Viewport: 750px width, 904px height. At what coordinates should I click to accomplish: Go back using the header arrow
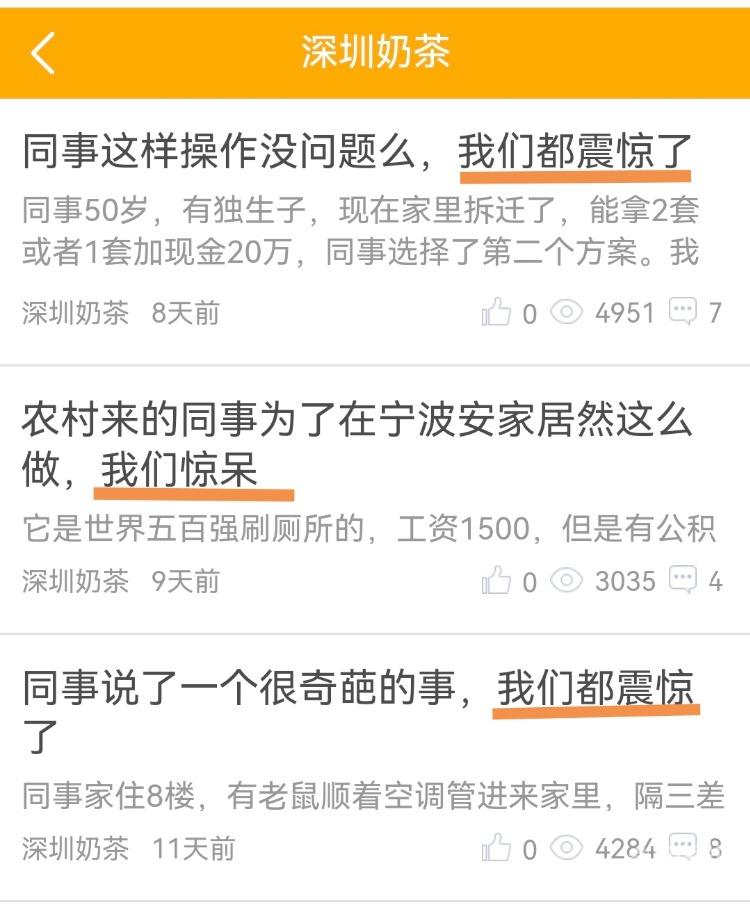[43, 53]
